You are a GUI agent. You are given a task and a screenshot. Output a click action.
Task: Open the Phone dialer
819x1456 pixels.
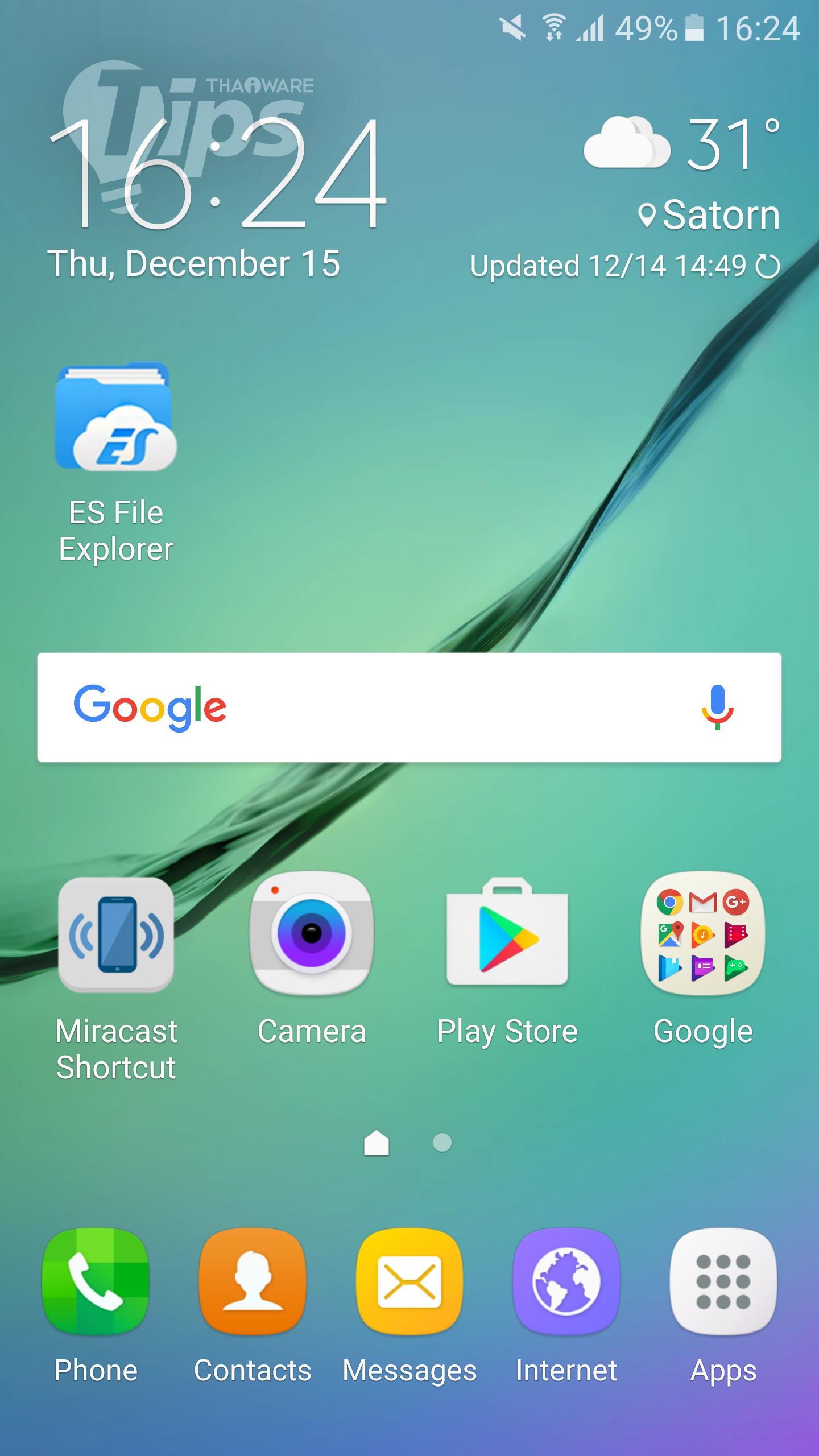coord(96,1281)
